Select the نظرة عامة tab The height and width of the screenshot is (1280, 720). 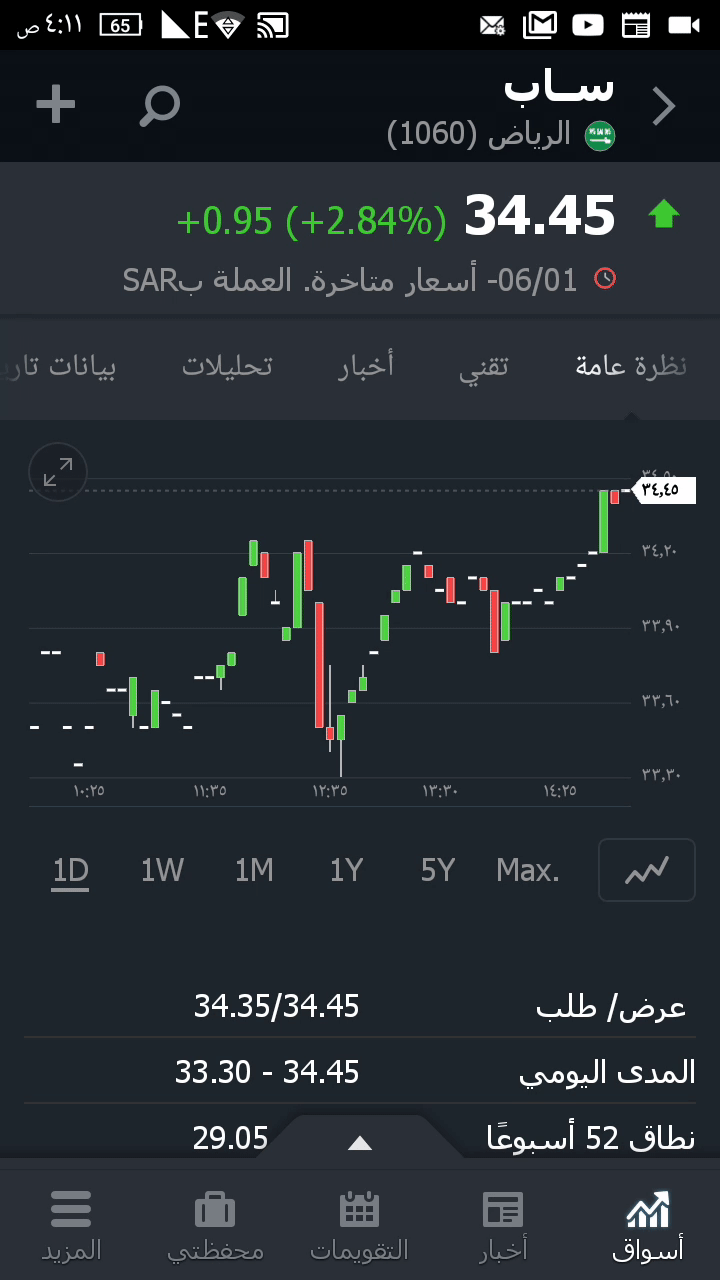(631, 366)
